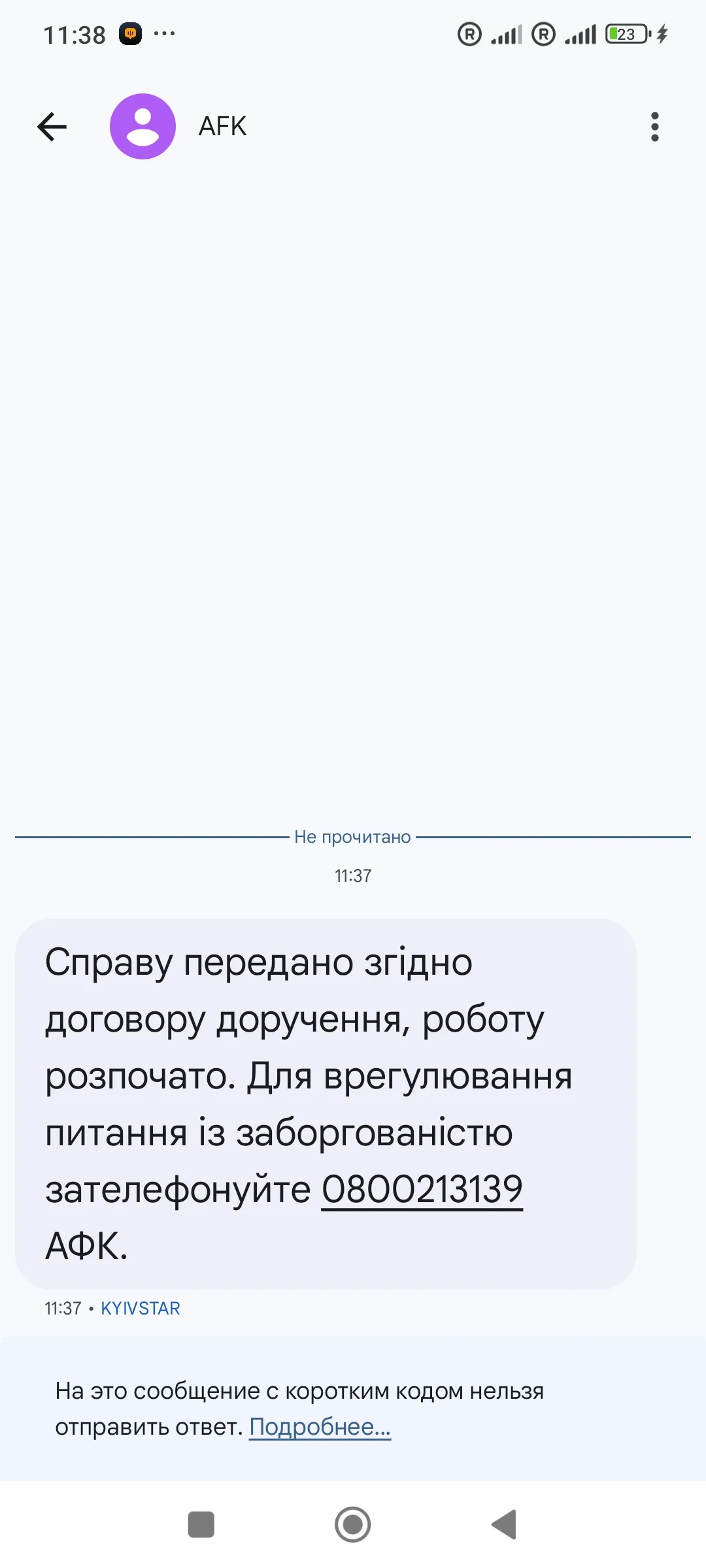
Task: Open AFK contact avatar details
Action: [143, 127]
